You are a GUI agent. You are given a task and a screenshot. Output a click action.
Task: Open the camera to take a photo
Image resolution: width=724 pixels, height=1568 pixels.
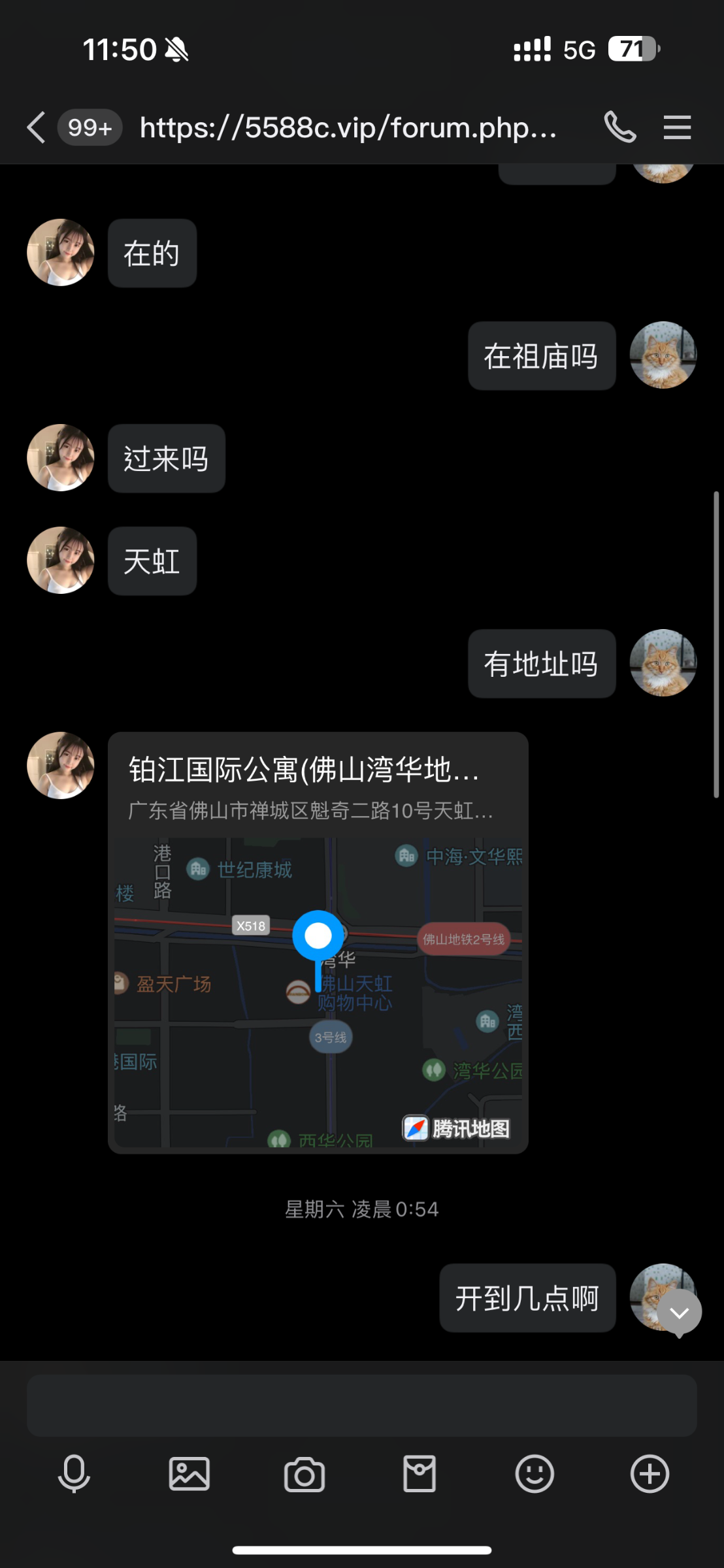coord(304,1475)
